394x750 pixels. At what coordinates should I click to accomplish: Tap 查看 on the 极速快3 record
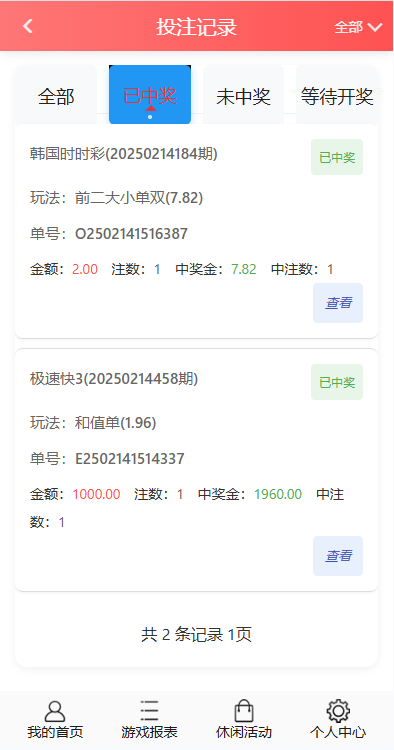[x=338, y=556]
